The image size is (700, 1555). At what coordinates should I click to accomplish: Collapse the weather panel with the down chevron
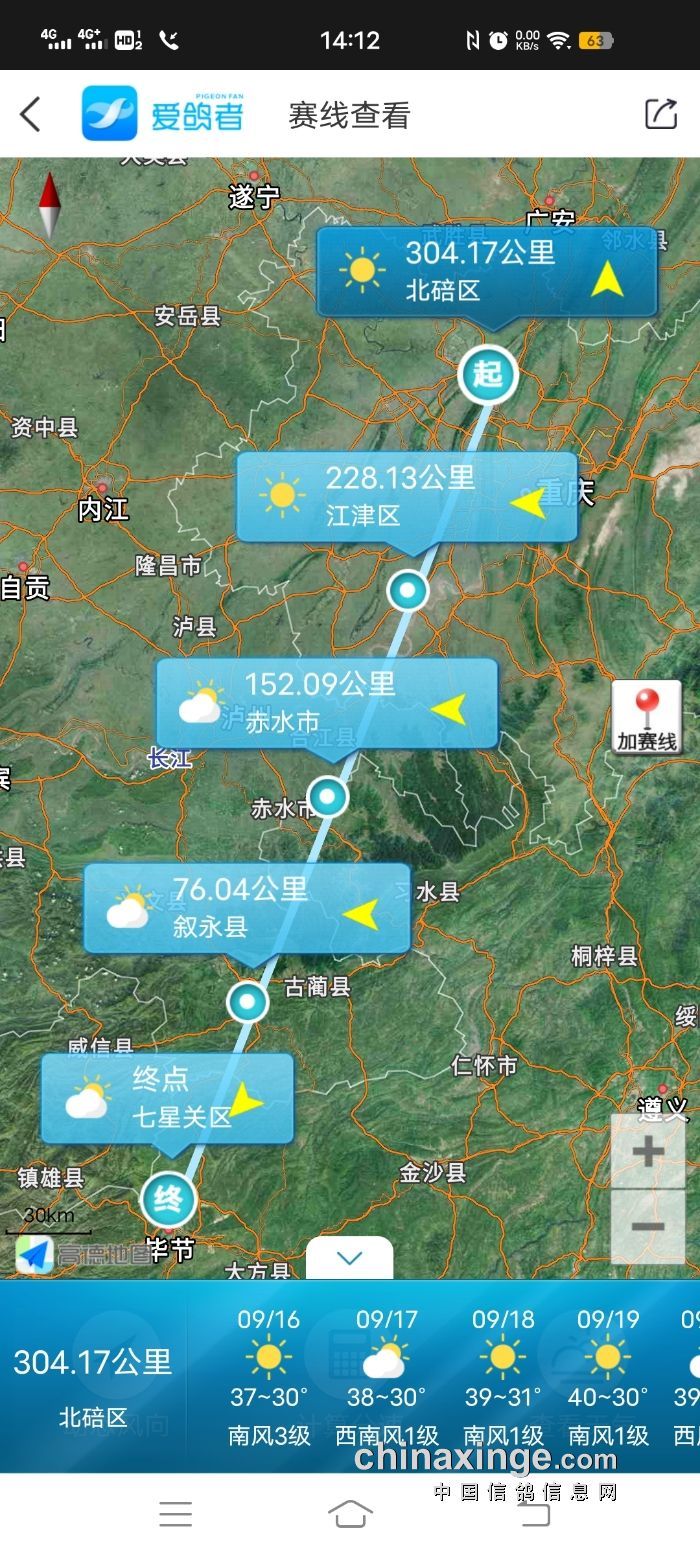click(349, 1258)
